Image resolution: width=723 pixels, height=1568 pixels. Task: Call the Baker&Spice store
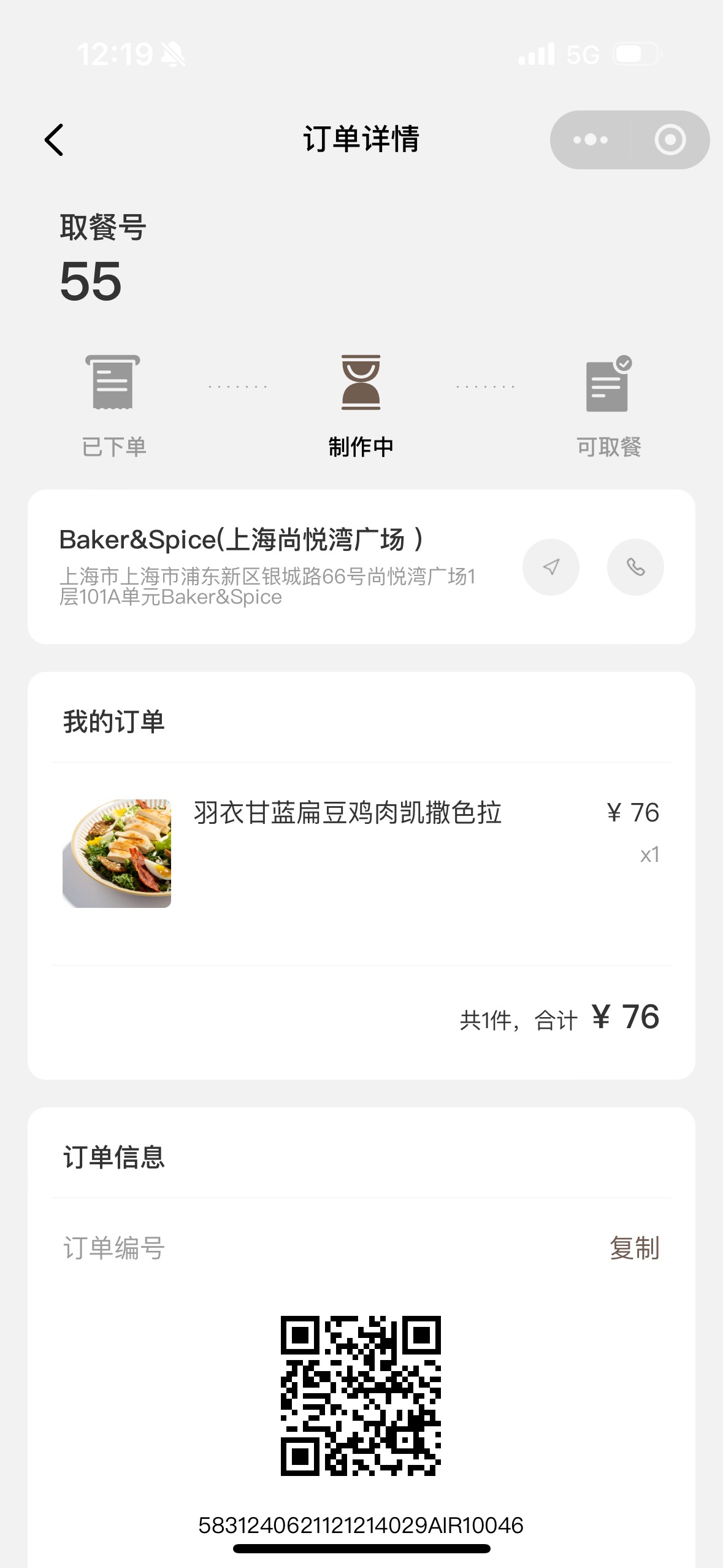click(635, 567)
